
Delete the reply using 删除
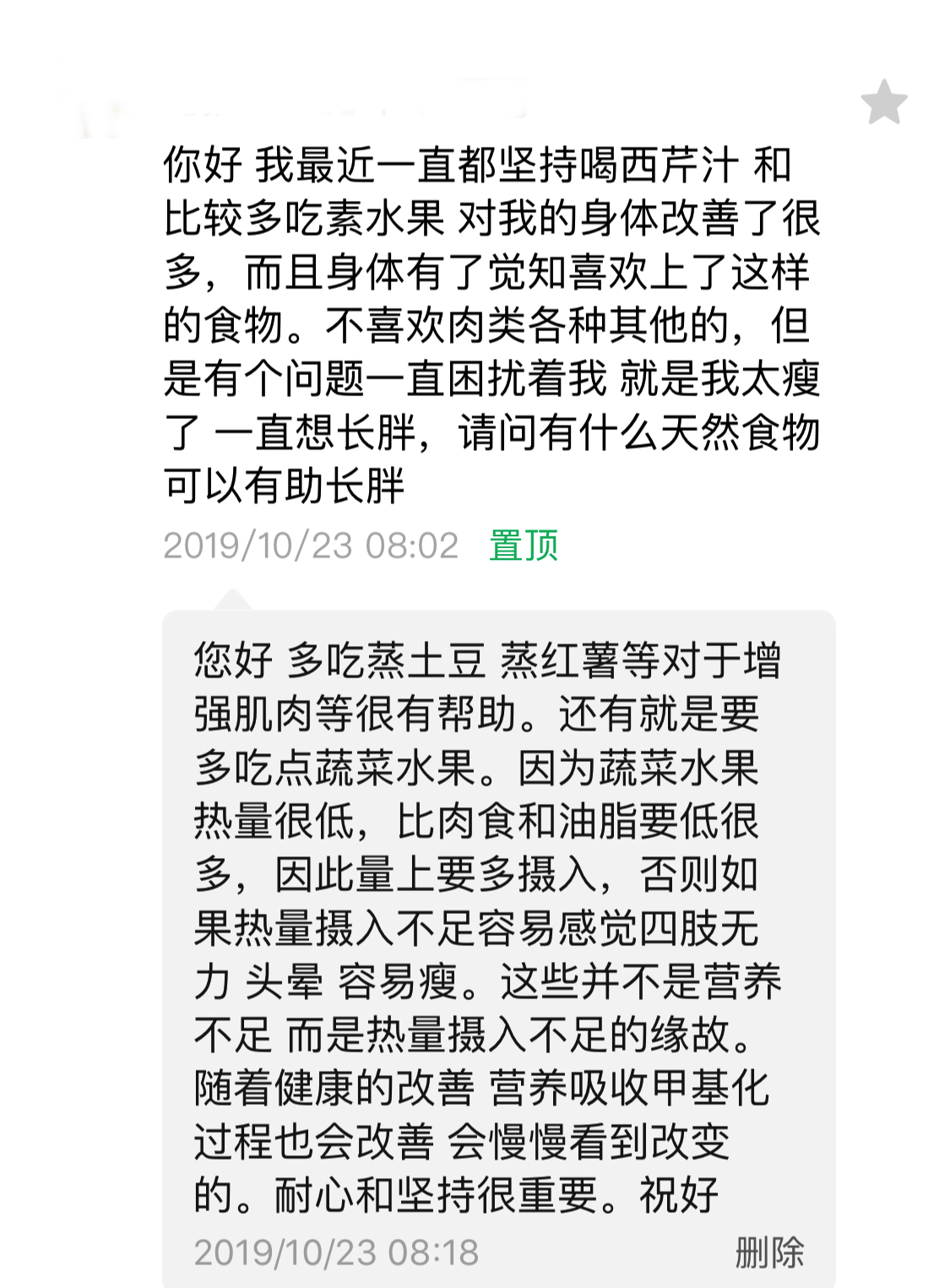(769, 1252)
